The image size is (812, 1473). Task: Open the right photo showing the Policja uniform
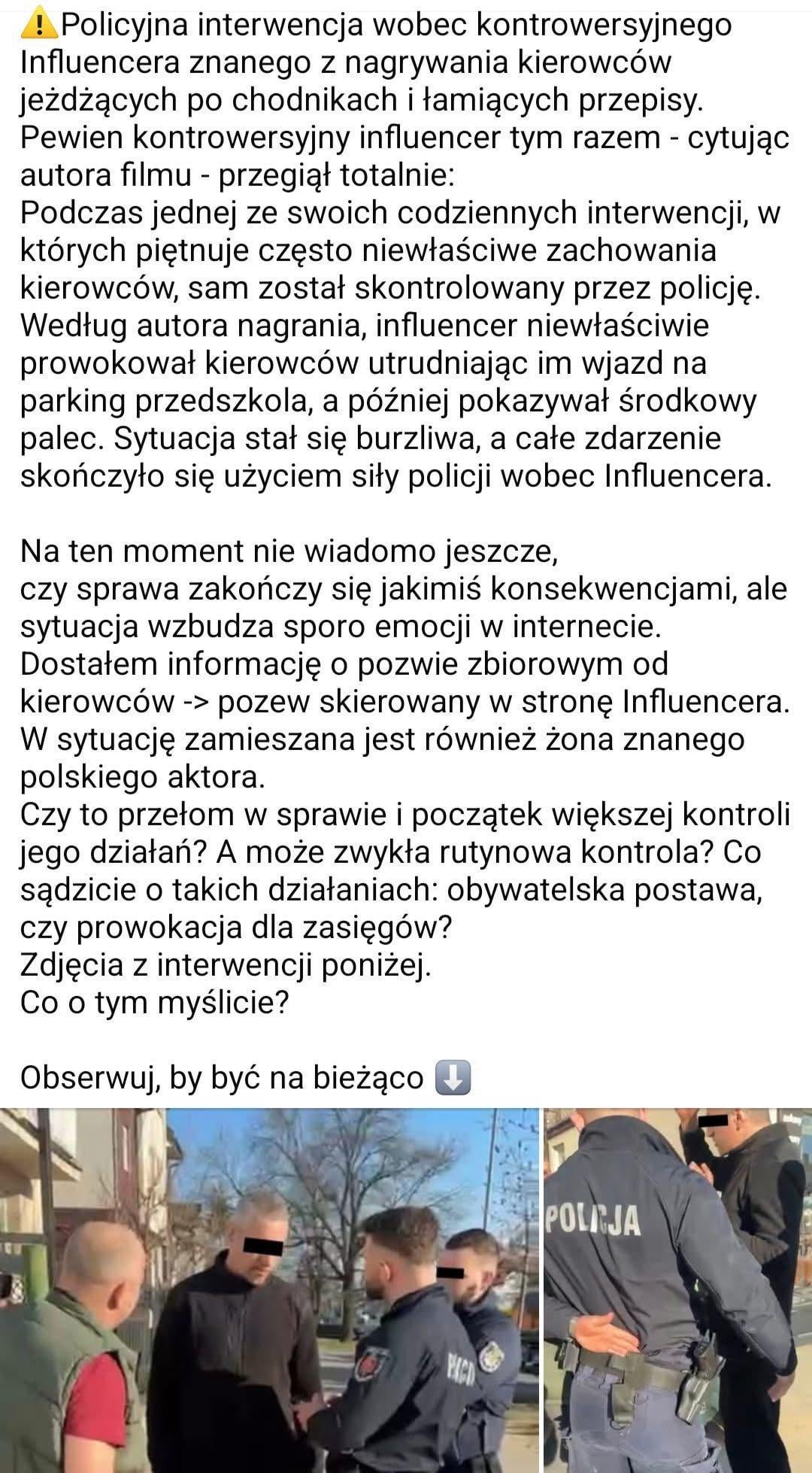coord(677,1289)
